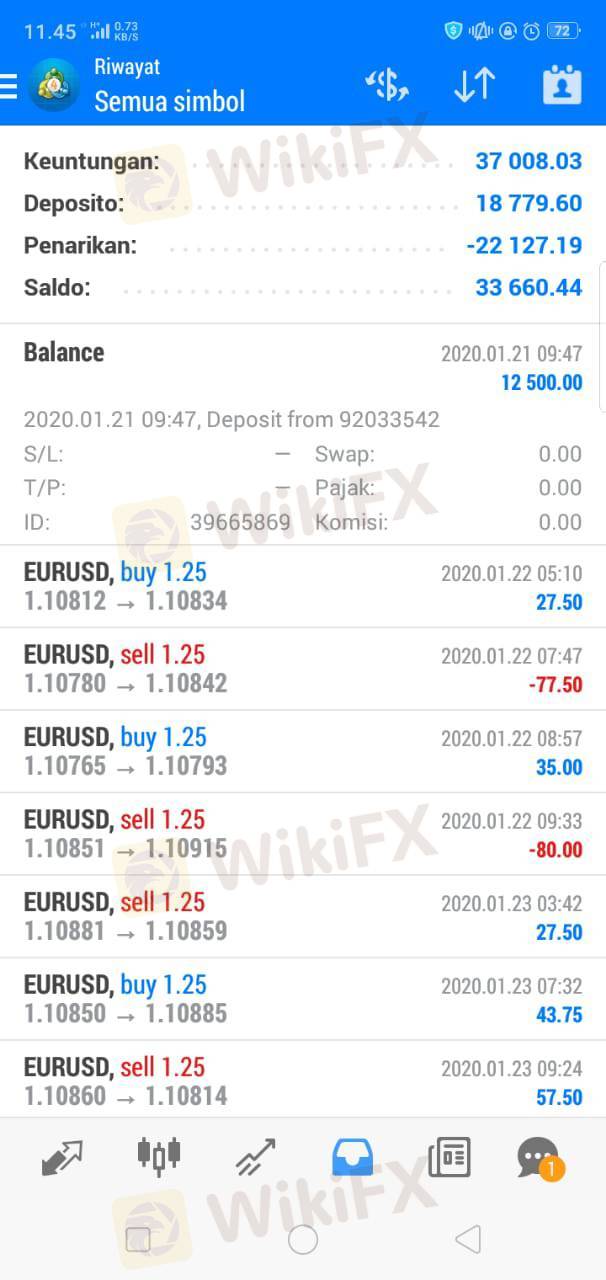
Task: Go to the phone home screen
Action: (x=302, y=1240)
